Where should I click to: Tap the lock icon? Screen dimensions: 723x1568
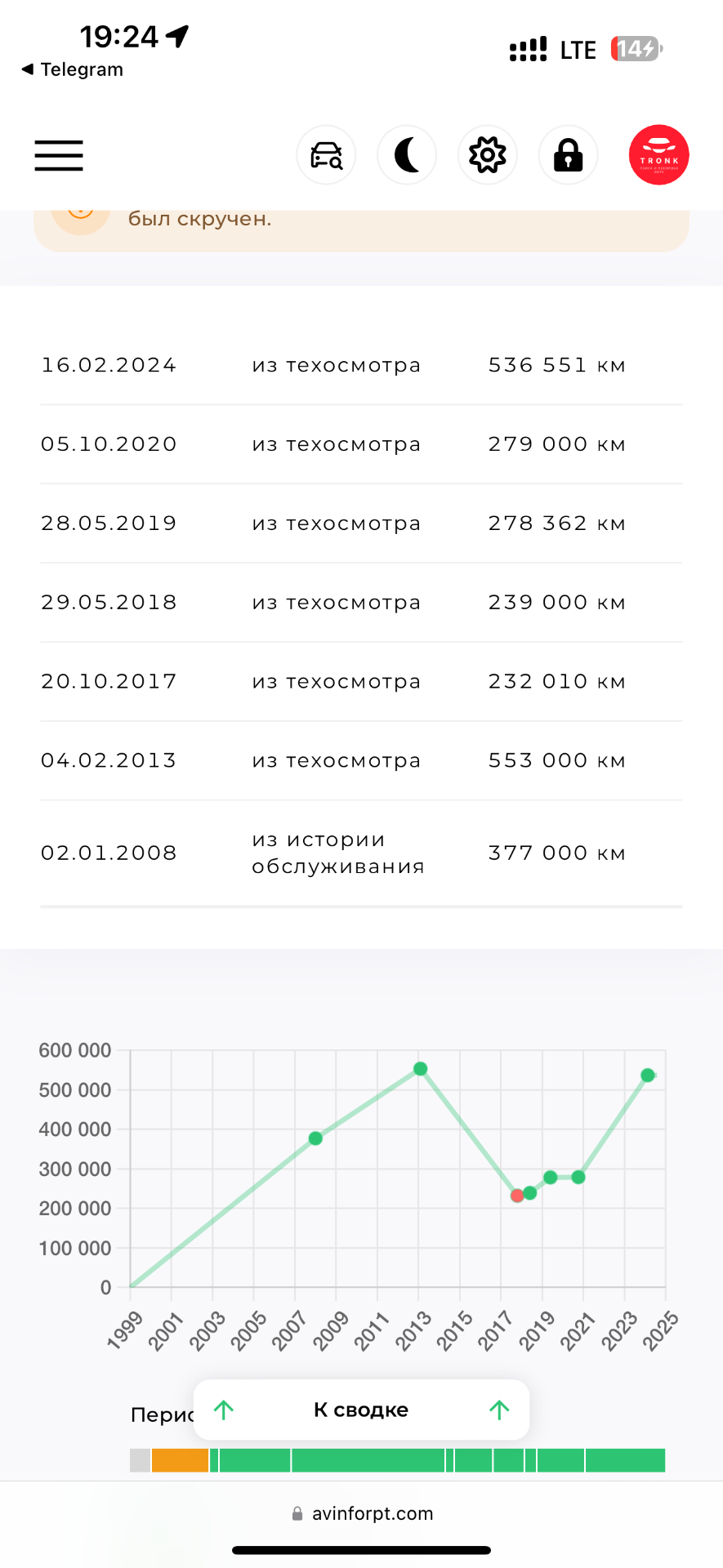coord(569,155)
